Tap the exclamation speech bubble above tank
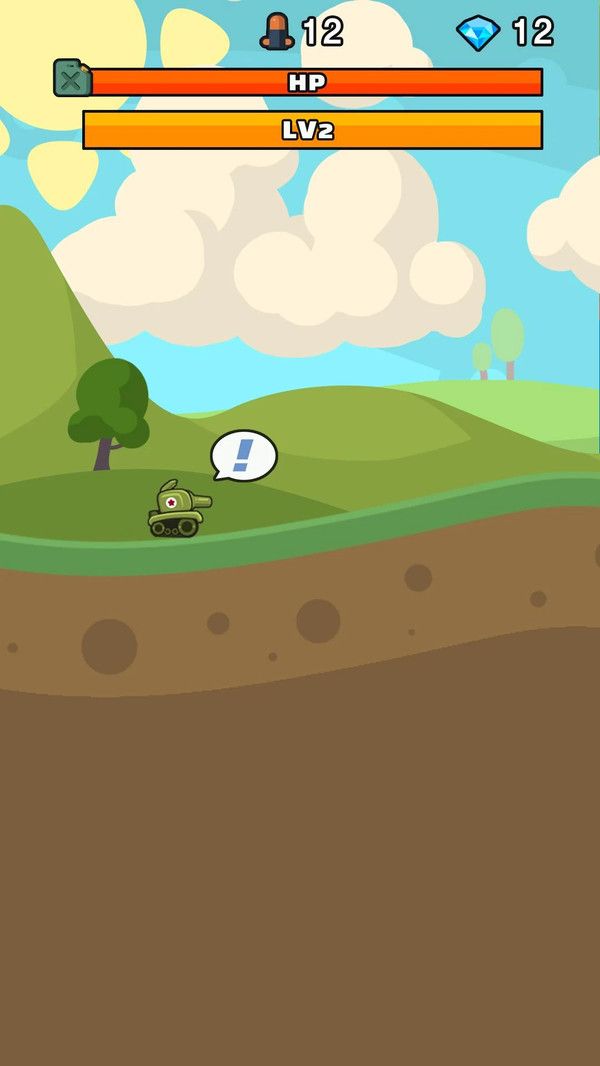This screenshot has height=1066, width=600. pos(243,456)
